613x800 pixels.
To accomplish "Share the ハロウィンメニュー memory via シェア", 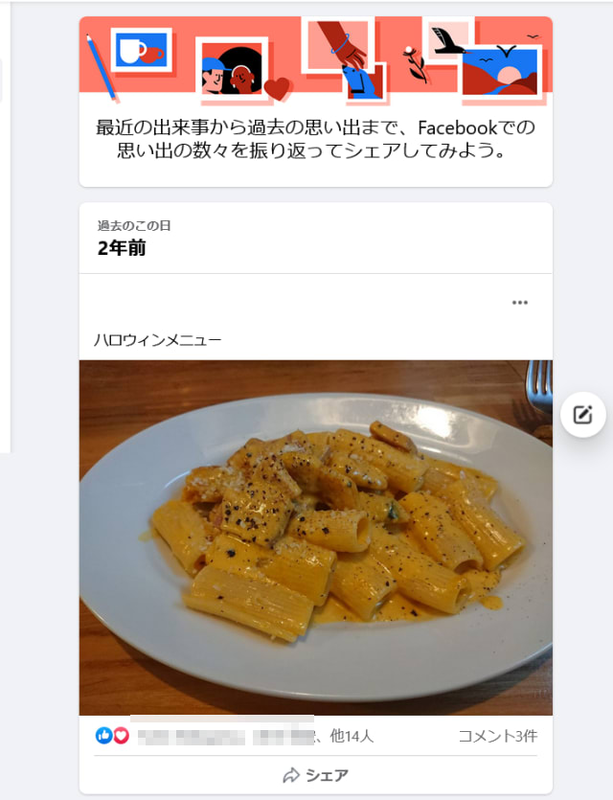I will point(316,775).
